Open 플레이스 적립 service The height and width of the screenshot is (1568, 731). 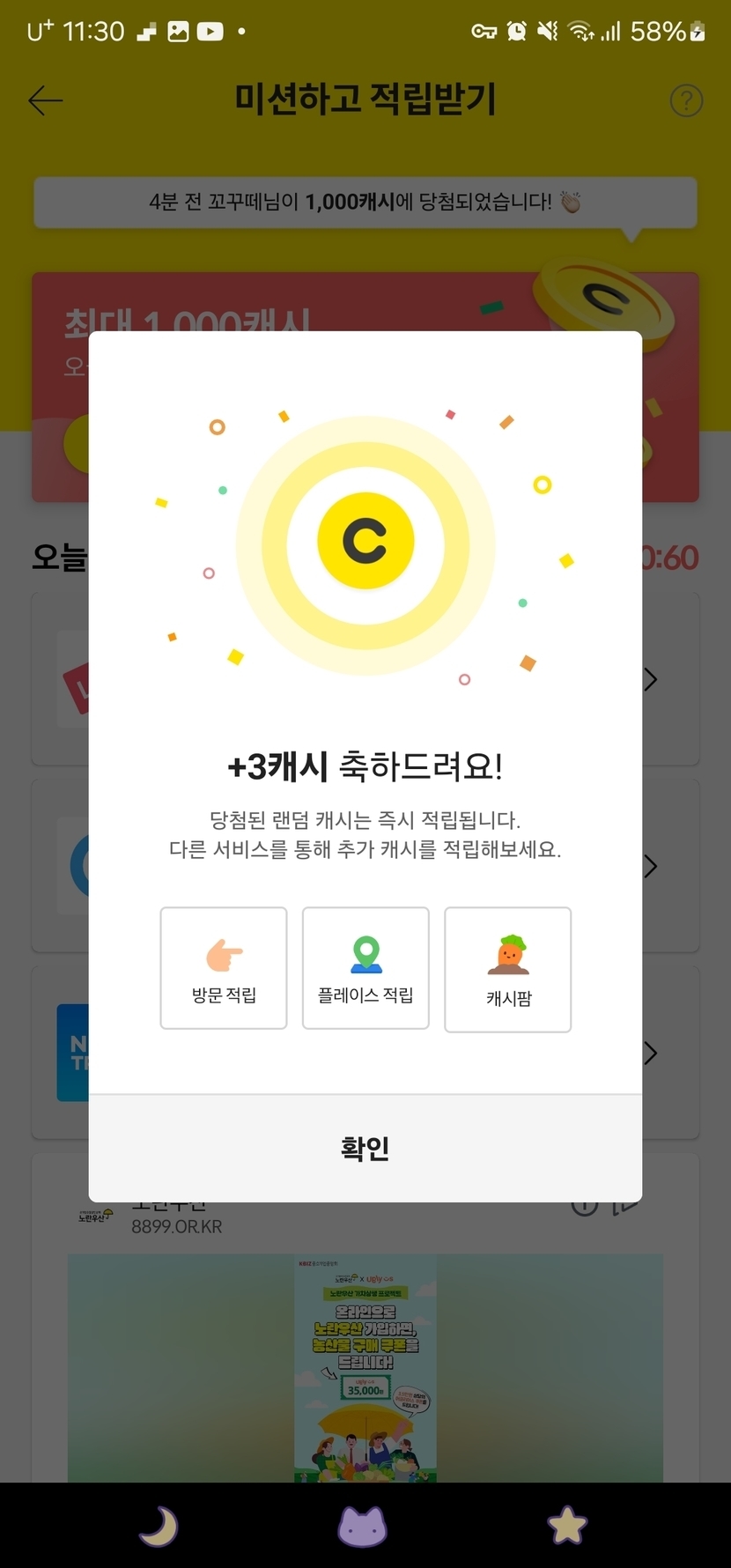coord(365,968)
